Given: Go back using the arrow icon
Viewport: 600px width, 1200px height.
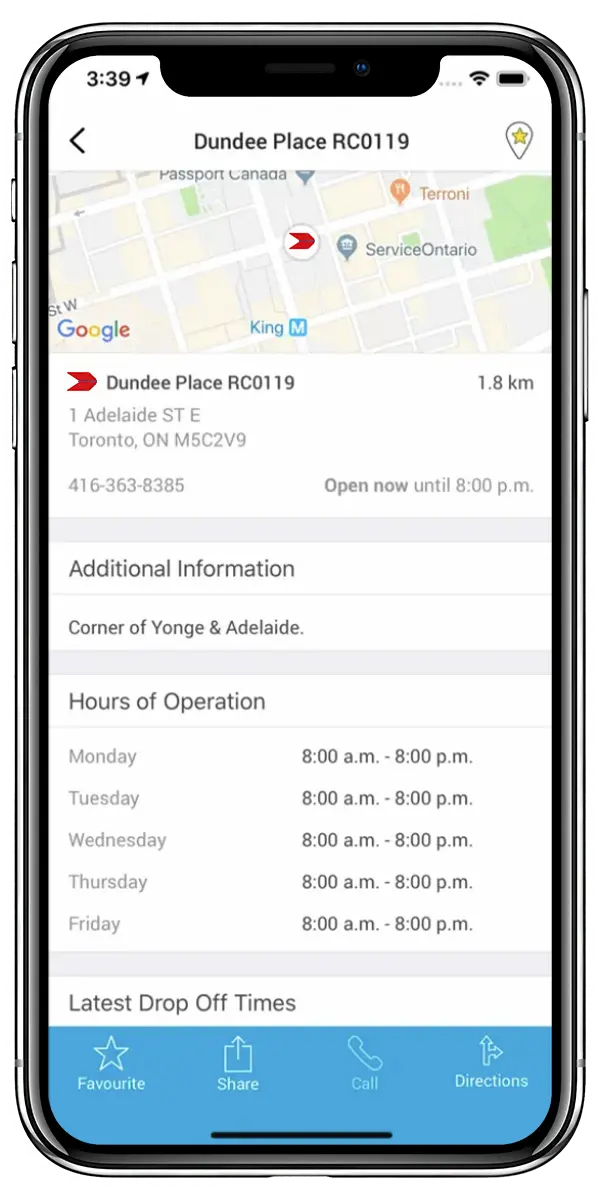Looking at the screenshot, I should point(78,141).
